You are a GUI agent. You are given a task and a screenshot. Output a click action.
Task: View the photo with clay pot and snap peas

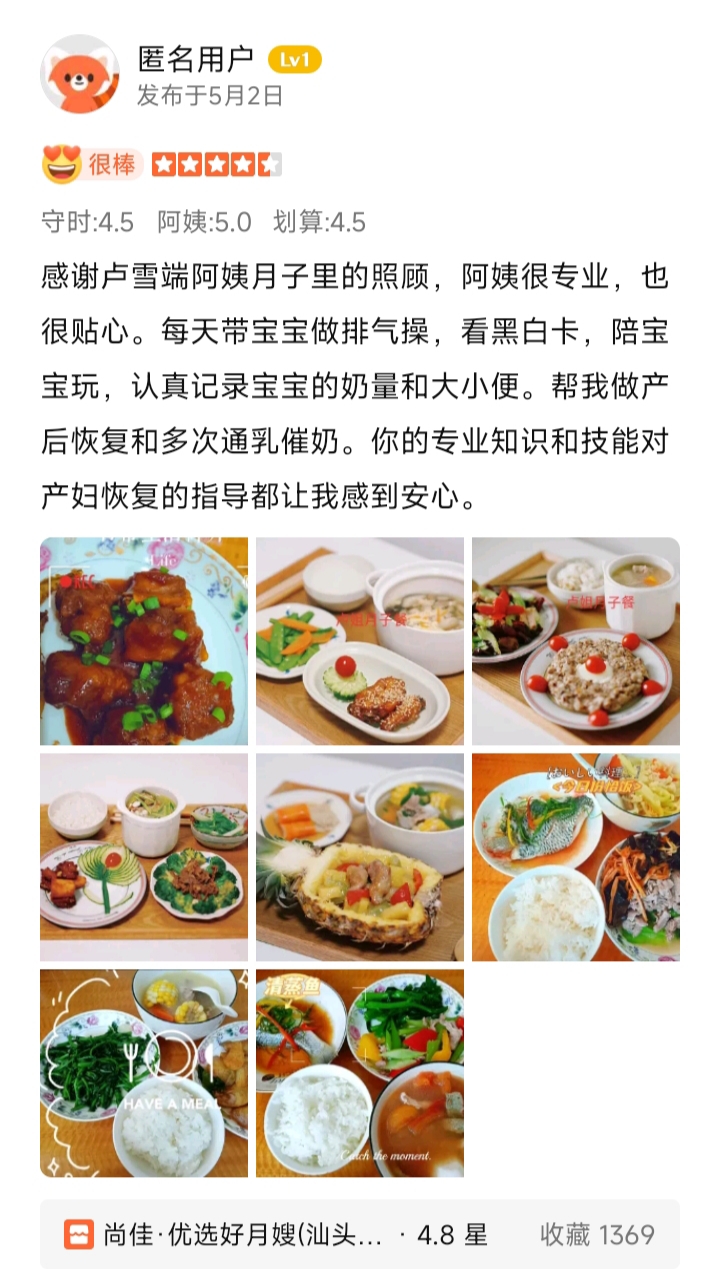[x=360, y=641]
